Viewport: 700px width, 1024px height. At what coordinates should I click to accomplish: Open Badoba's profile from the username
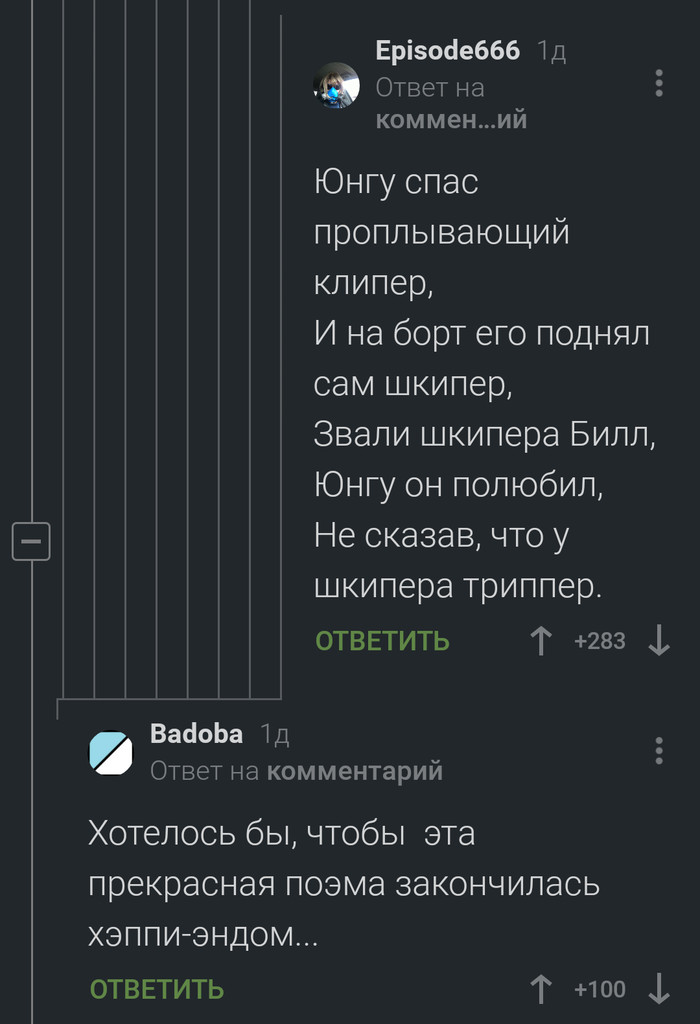click(196, 734)
